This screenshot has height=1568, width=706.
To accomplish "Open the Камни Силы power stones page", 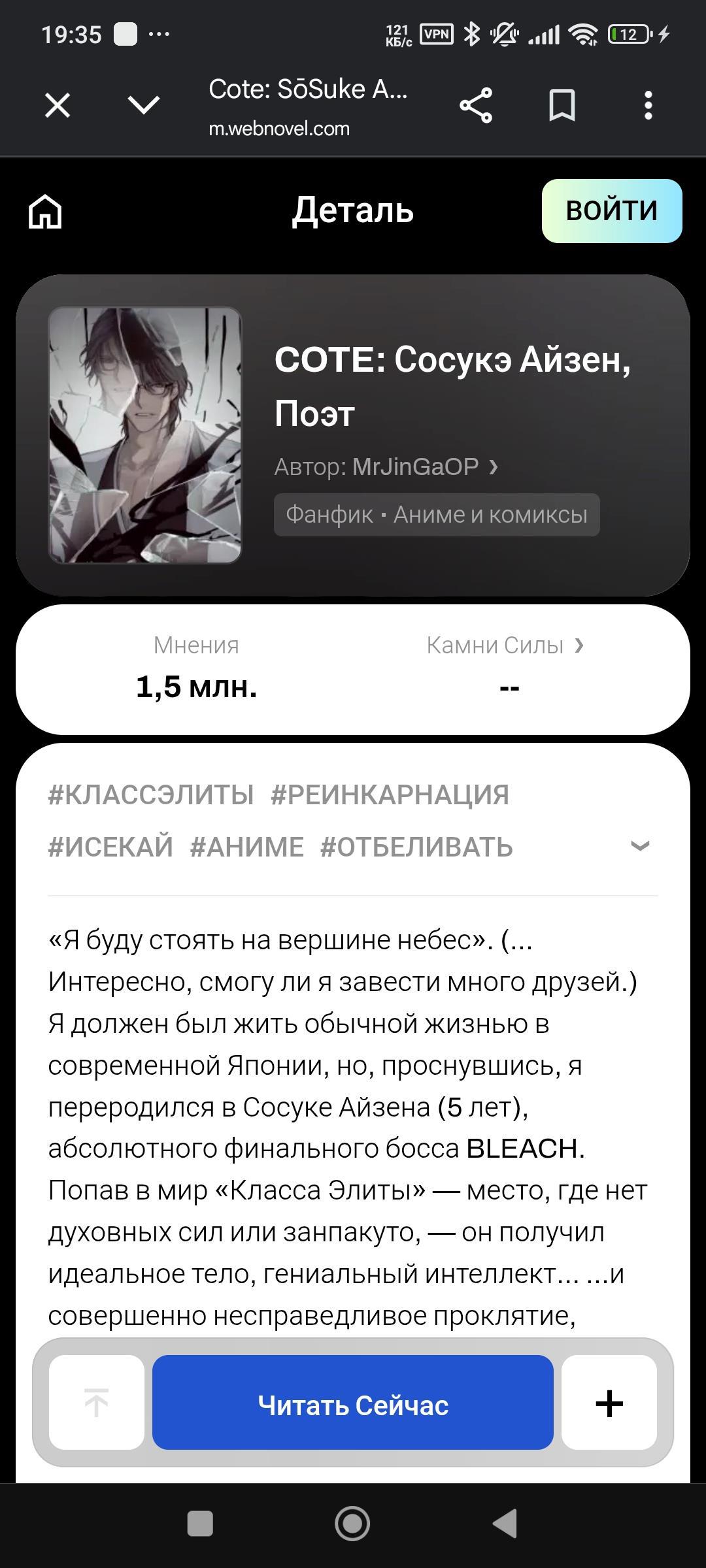I will [x=505, y=645].
